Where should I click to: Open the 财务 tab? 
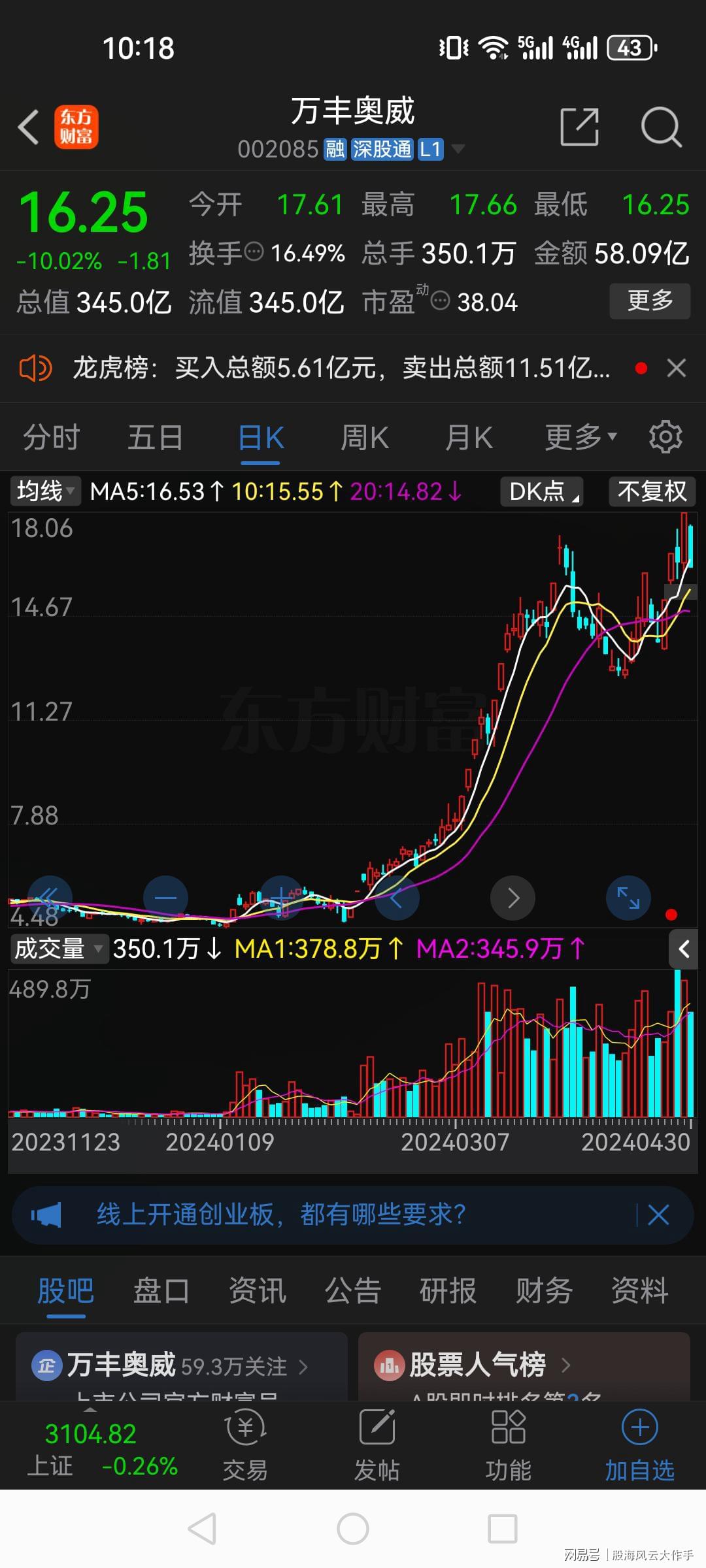pyautogui.click(x=544, y=1290)
